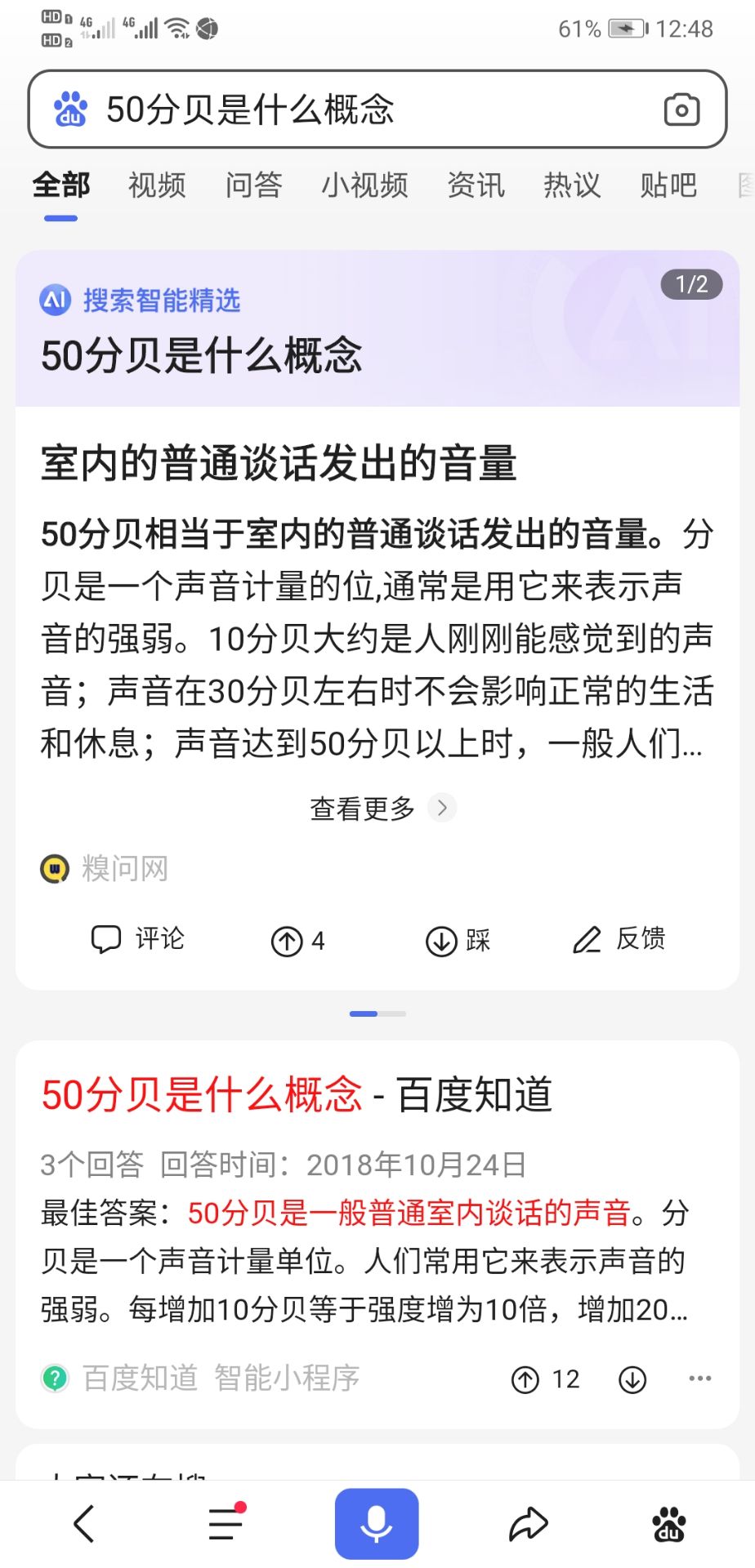The width and height of the screenshot is (755, 1568).
Task: Switch to the 热议 tab
Action: pos(572,185)
